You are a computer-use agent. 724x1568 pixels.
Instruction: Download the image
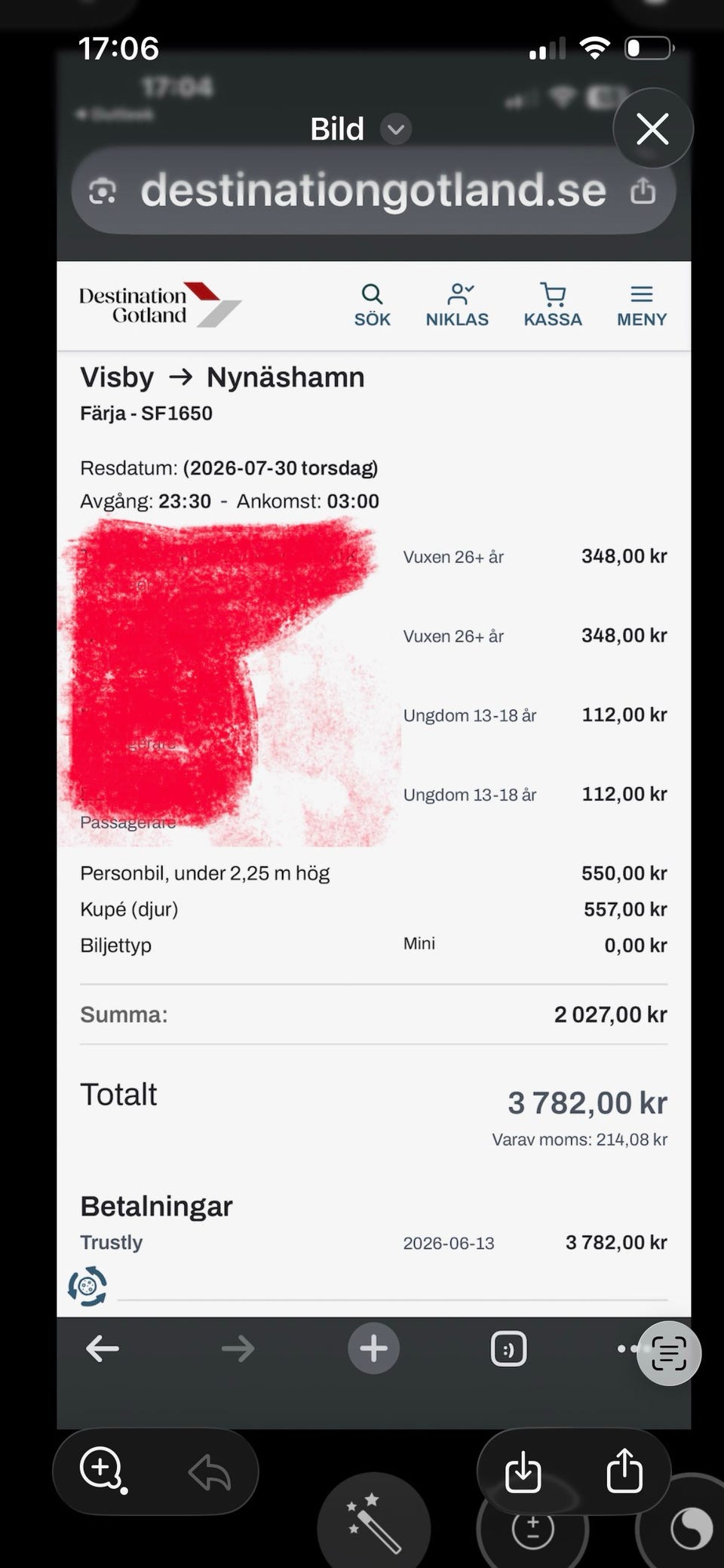point(523,1471)
